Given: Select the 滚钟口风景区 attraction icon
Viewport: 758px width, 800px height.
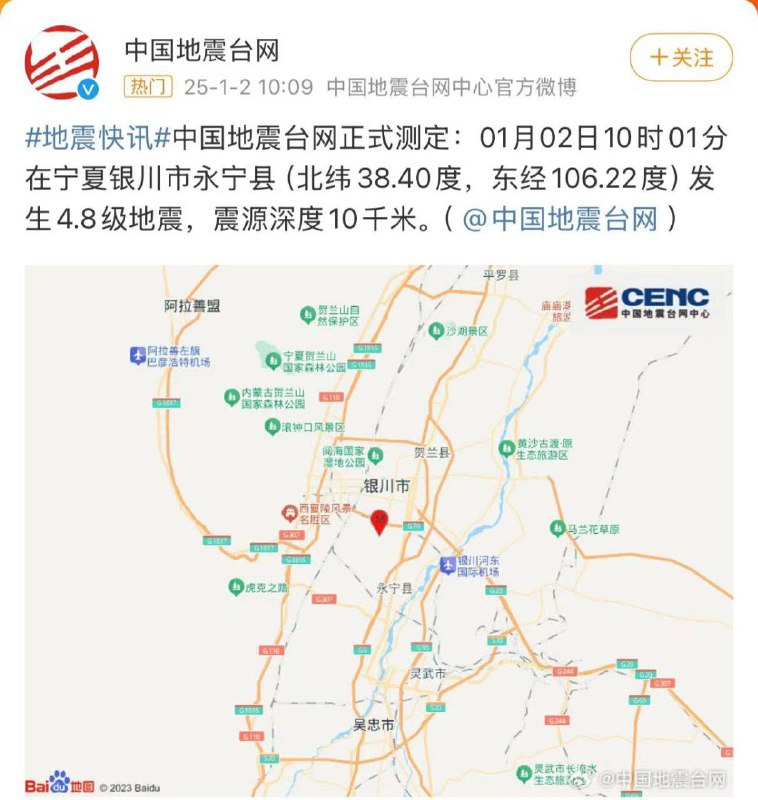Looking at the screenshot, I should 270,427.
